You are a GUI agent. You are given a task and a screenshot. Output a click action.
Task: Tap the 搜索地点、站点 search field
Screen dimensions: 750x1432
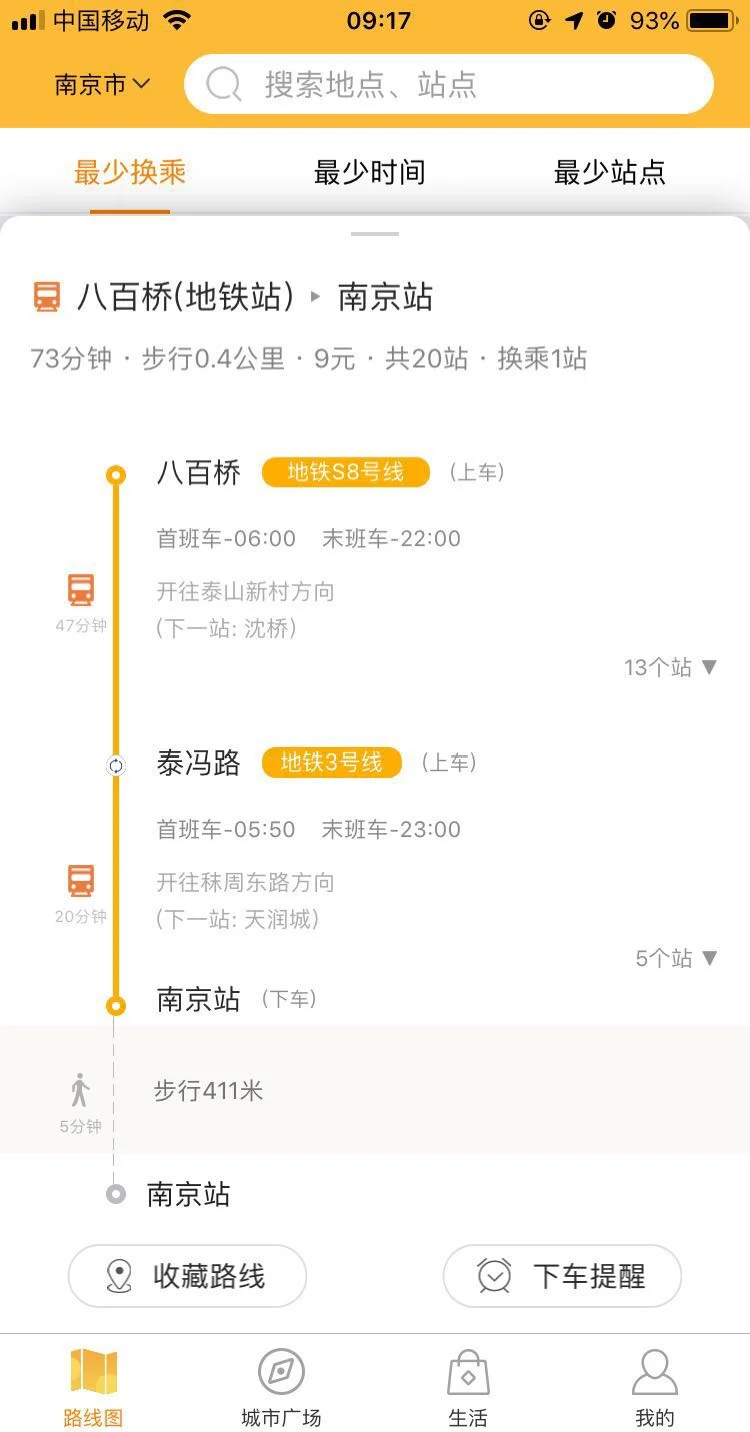tap(449, 85)
